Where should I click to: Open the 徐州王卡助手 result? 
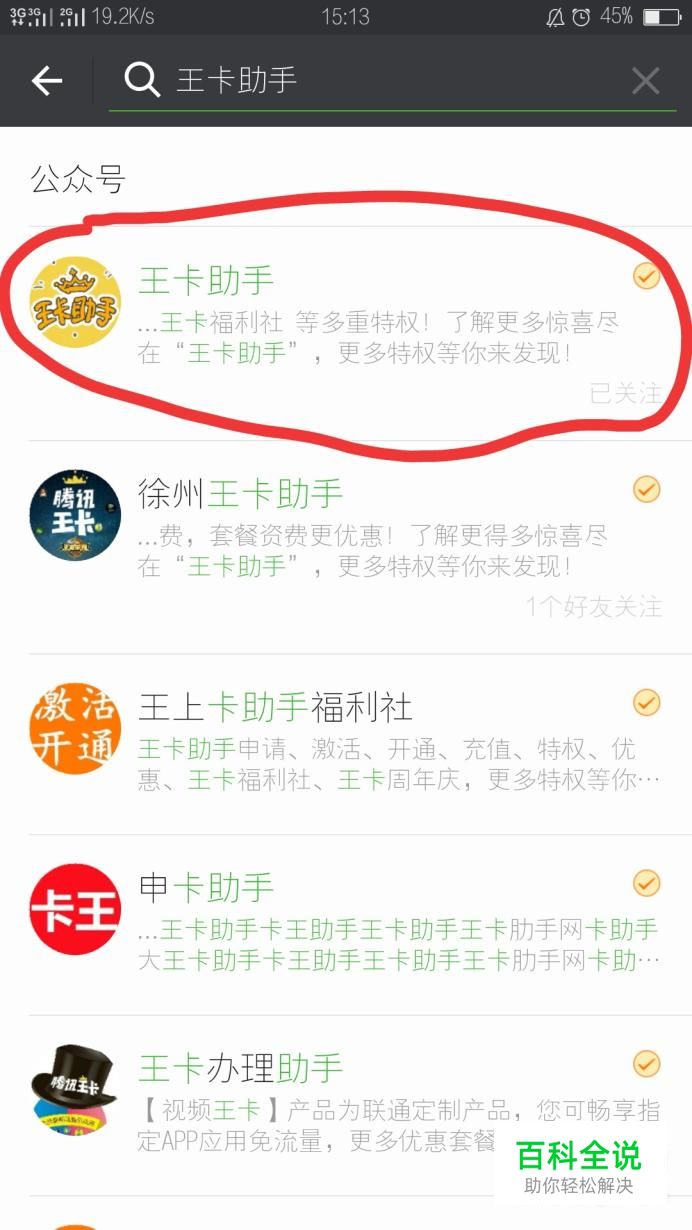[x=346, y=547]
